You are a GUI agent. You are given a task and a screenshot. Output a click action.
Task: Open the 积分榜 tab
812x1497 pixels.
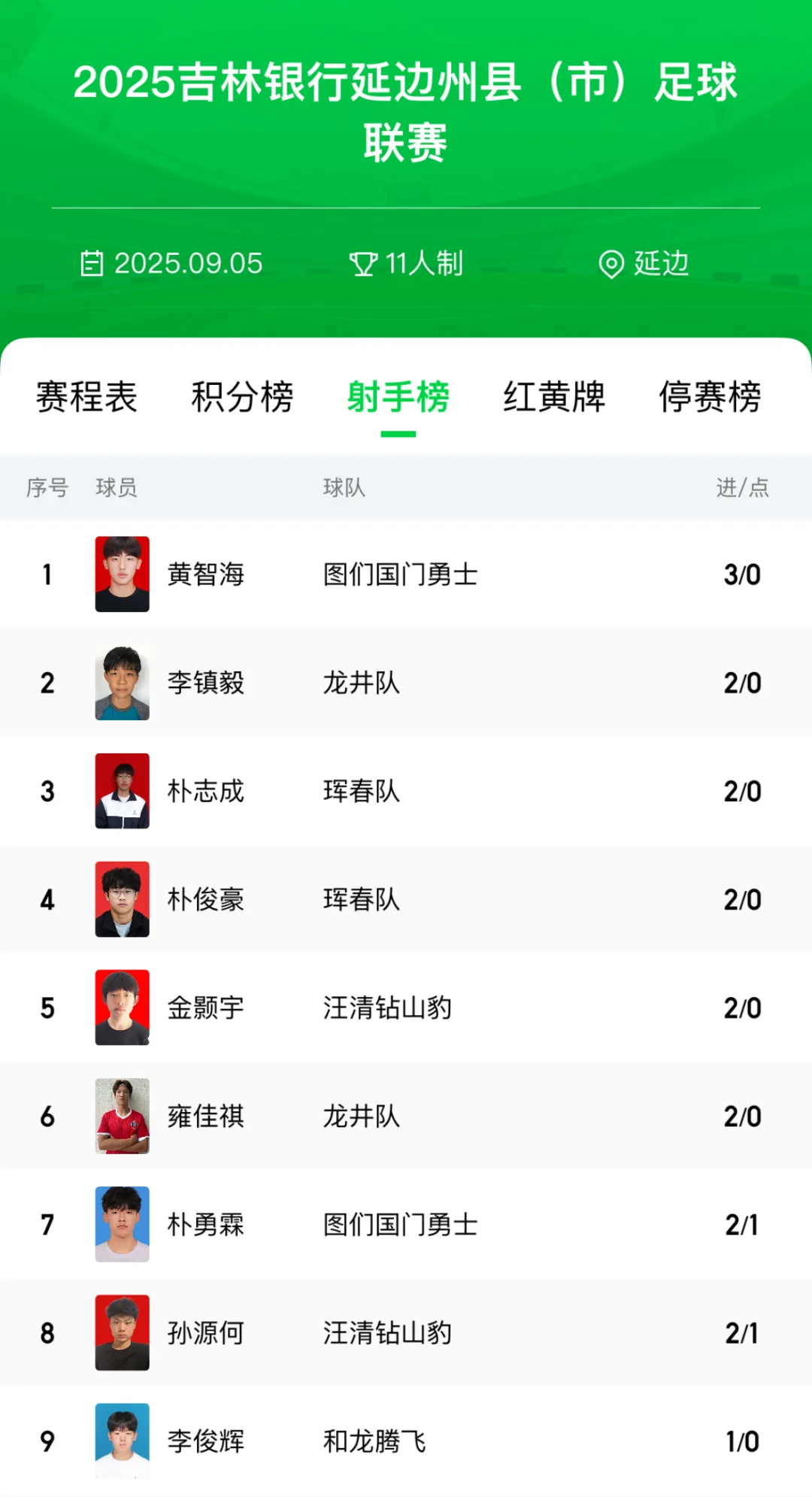click(242, 397)
